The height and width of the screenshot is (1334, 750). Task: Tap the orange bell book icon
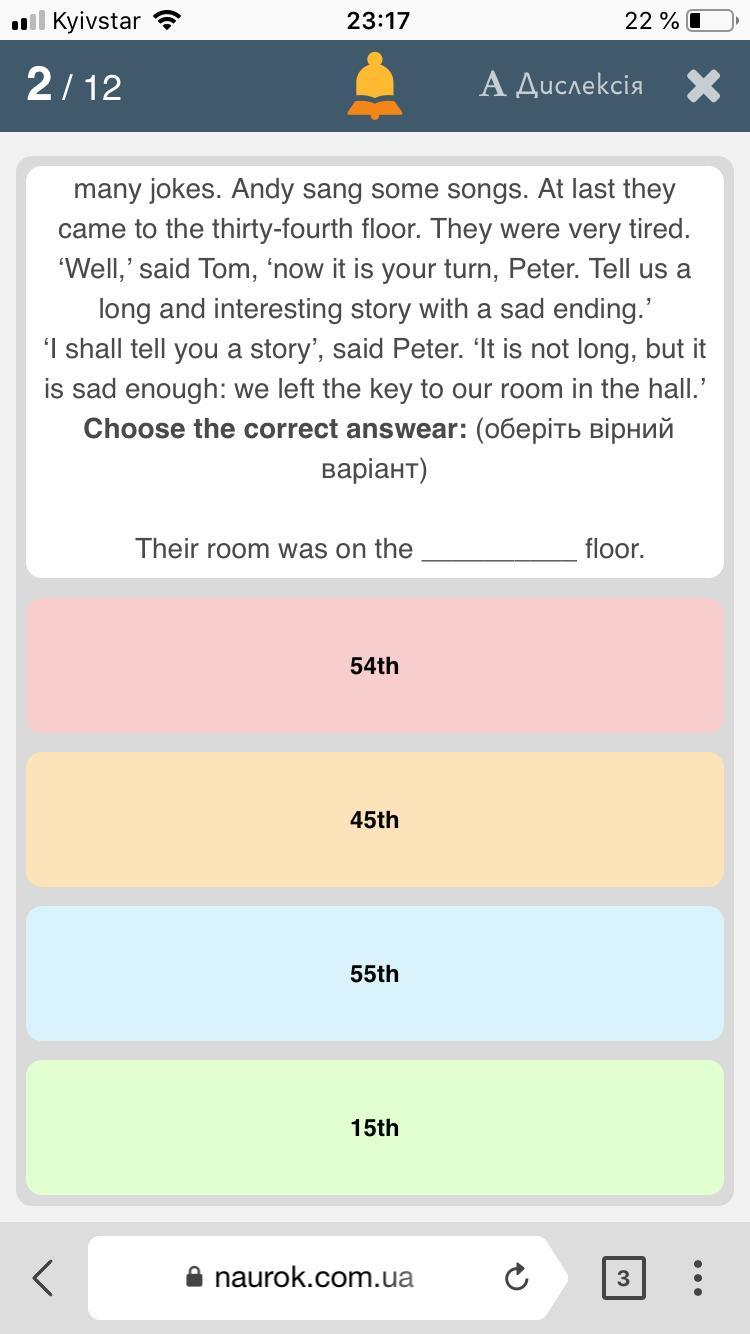click(x=375, y=86)
